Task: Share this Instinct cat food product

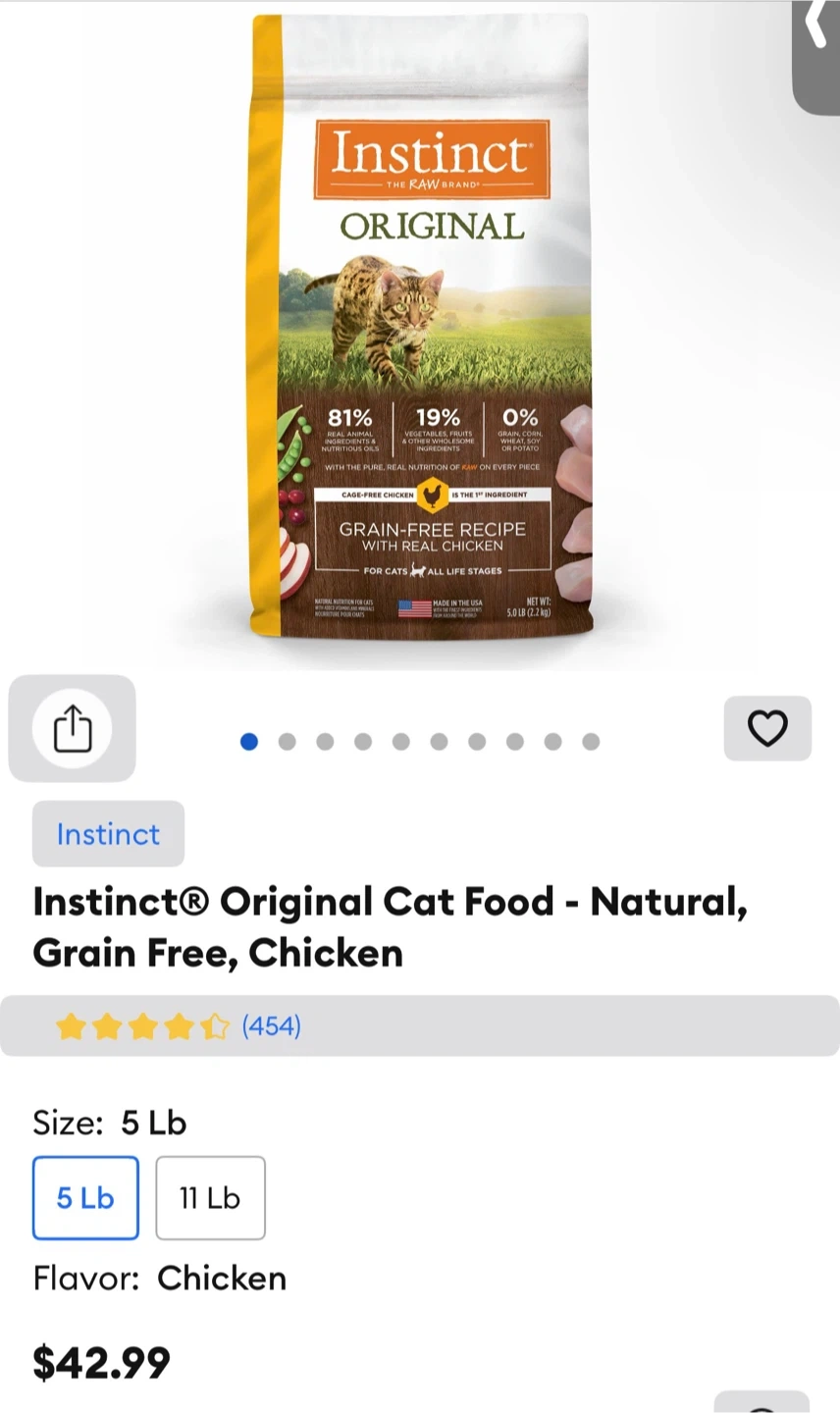Action: coord(72,729)
